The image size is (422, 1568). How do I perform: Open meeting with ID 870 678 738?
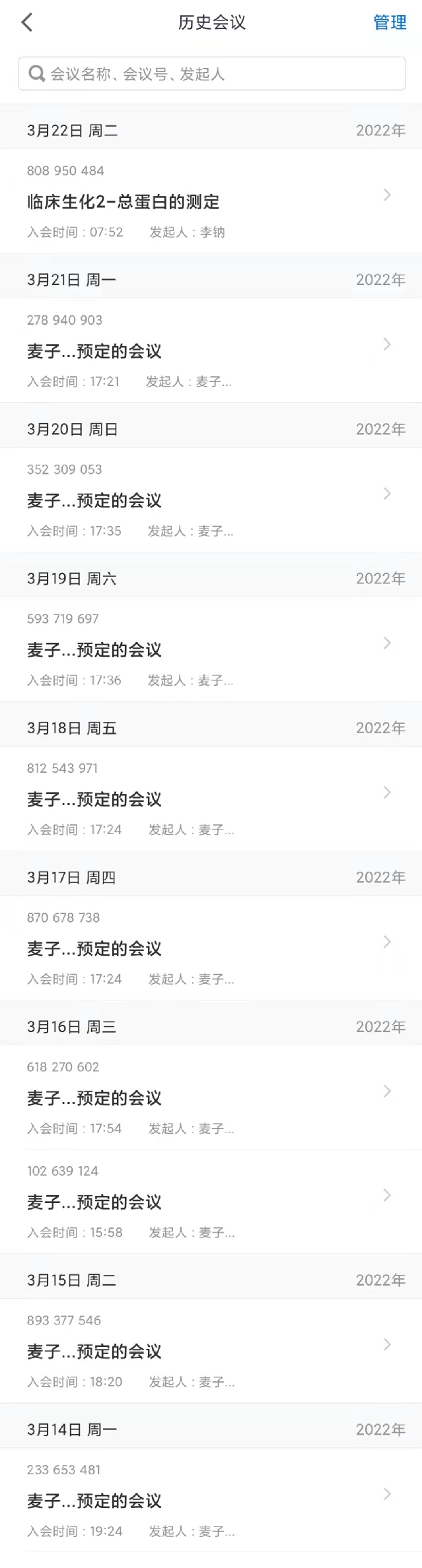coord(211,948)
